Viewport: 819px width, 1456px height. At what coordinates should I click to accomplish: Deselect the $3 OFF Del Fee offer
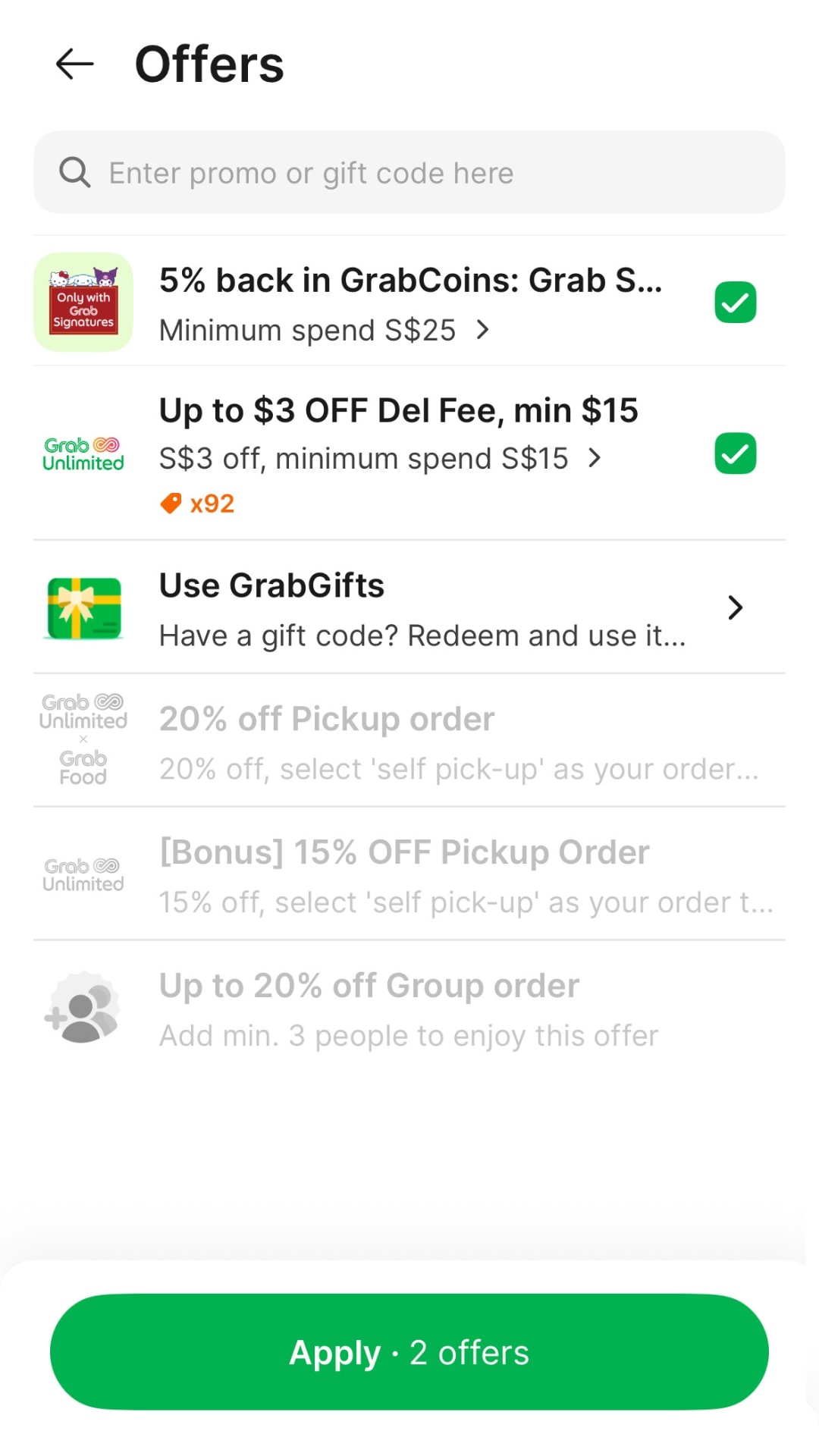click(735, 453)
